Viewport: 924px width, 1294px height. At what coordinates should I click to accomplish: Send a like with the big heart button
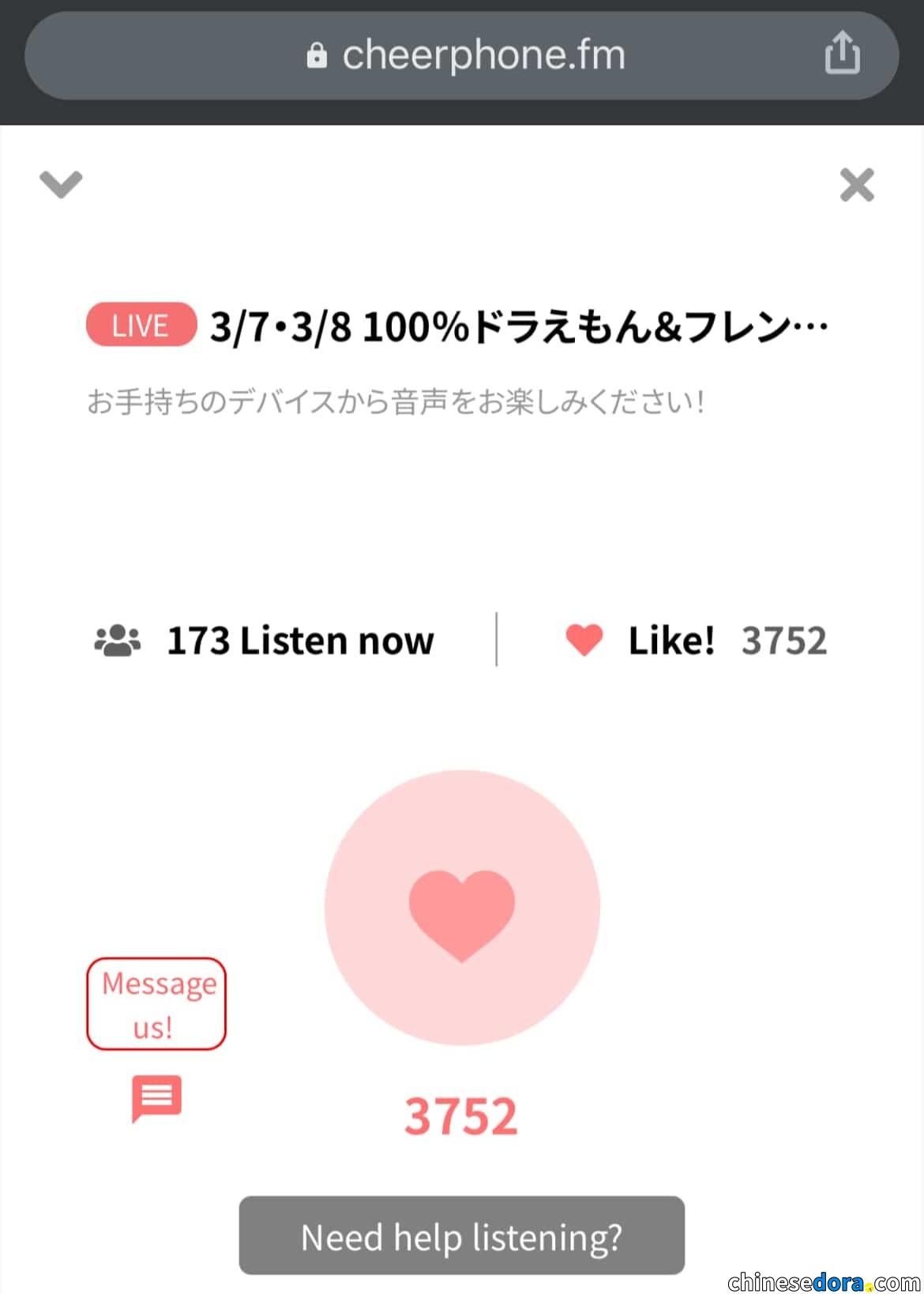pyautogui.click(x=462, y=908)
